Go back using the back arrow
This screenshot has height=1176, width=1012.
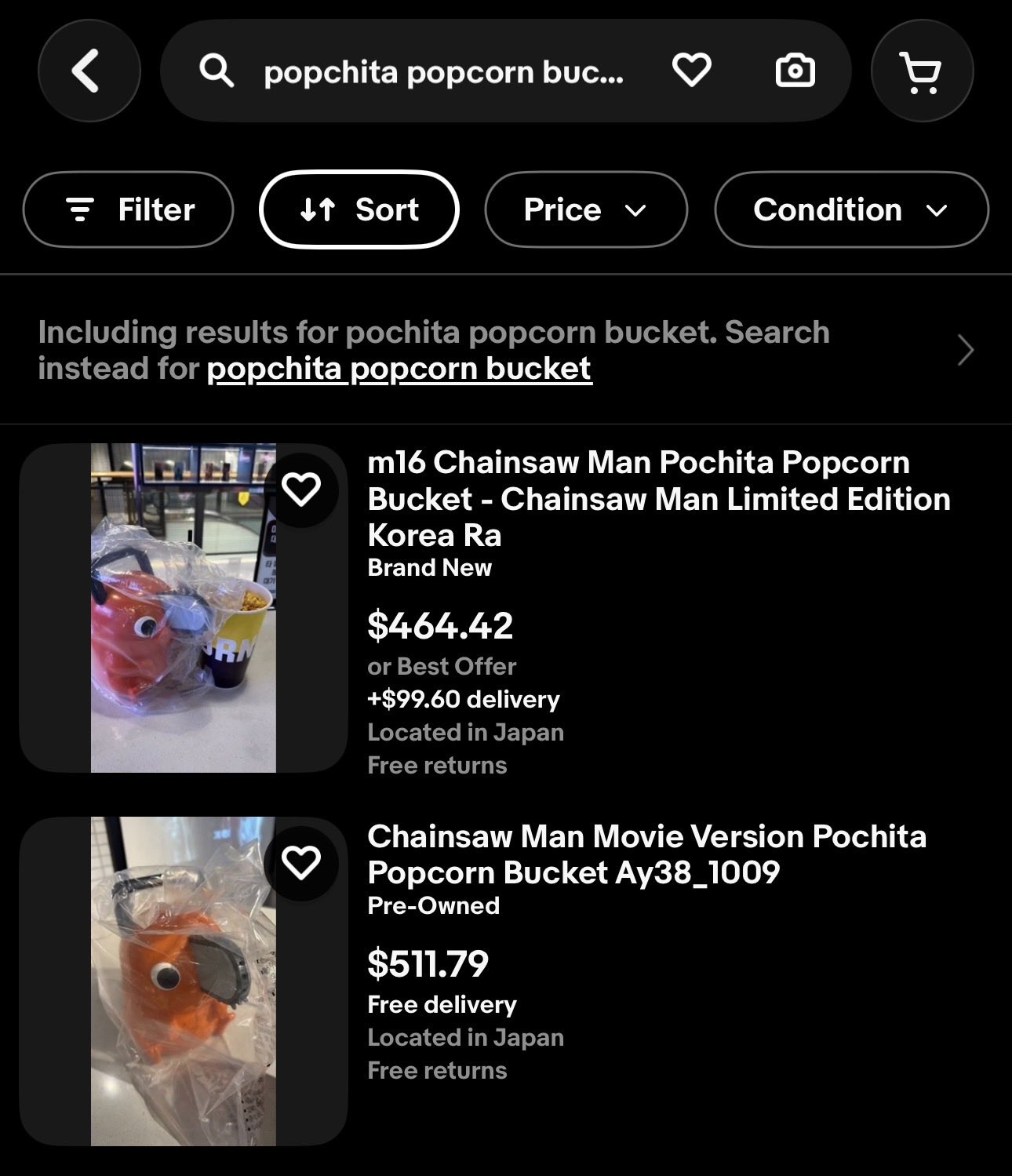89,71
